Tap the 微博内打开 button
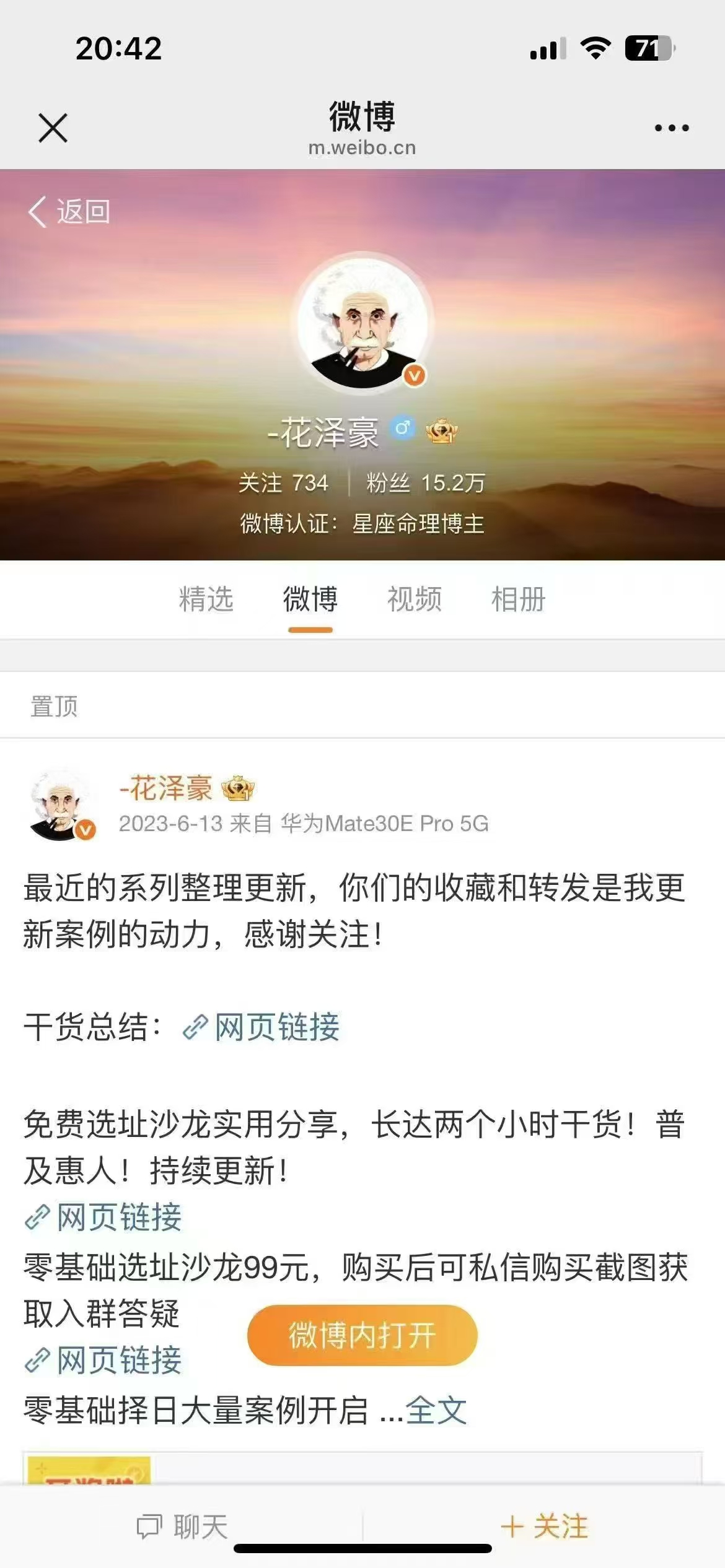The height and width of the screenshot is (1568, 725). point(362,1335)
